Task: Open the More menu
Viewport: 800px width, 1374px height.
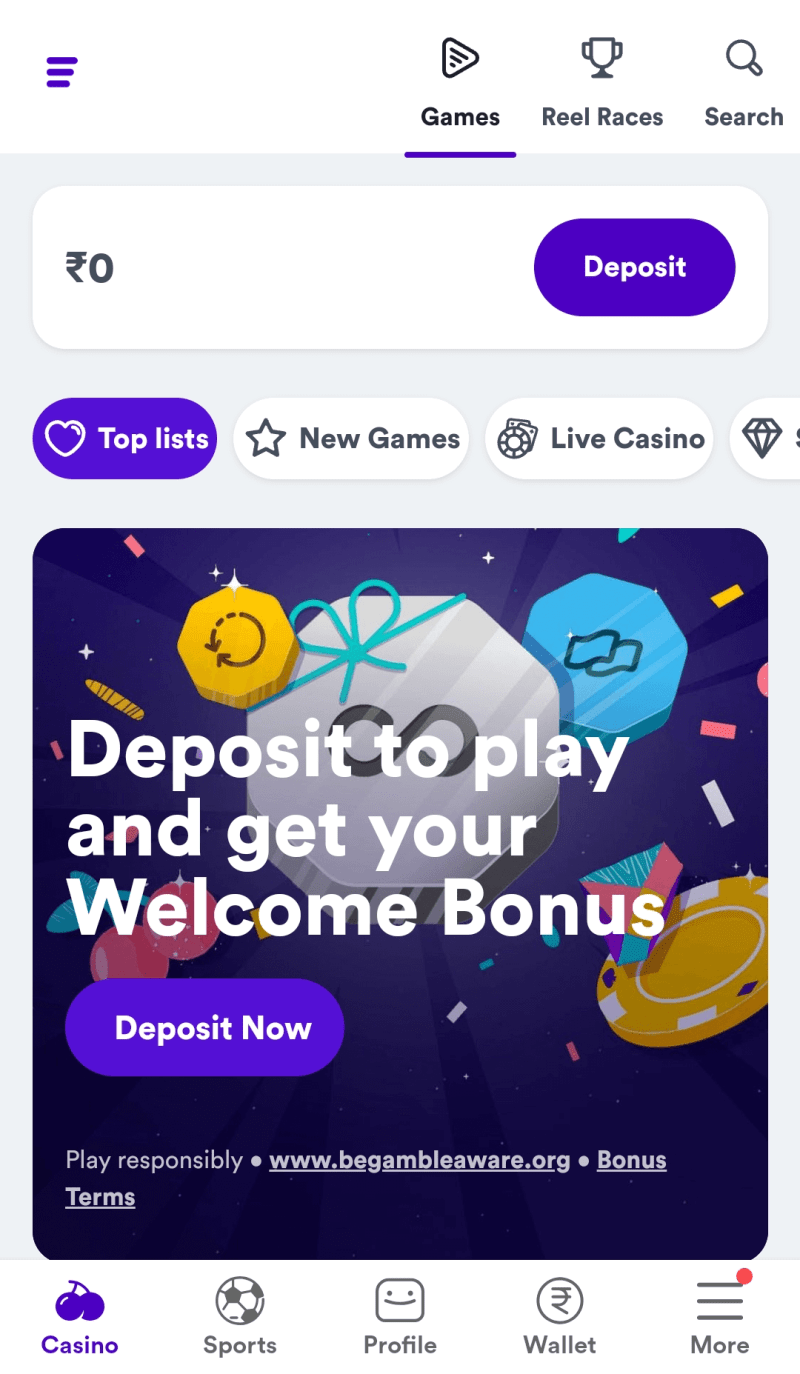Action: [x=720, y=1316]
